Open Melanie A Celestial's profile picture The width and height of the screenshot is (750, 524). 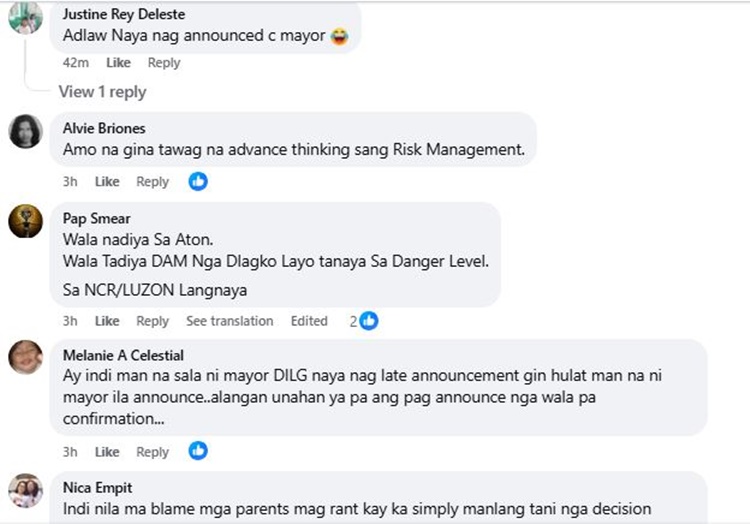(x=26, y=357)
